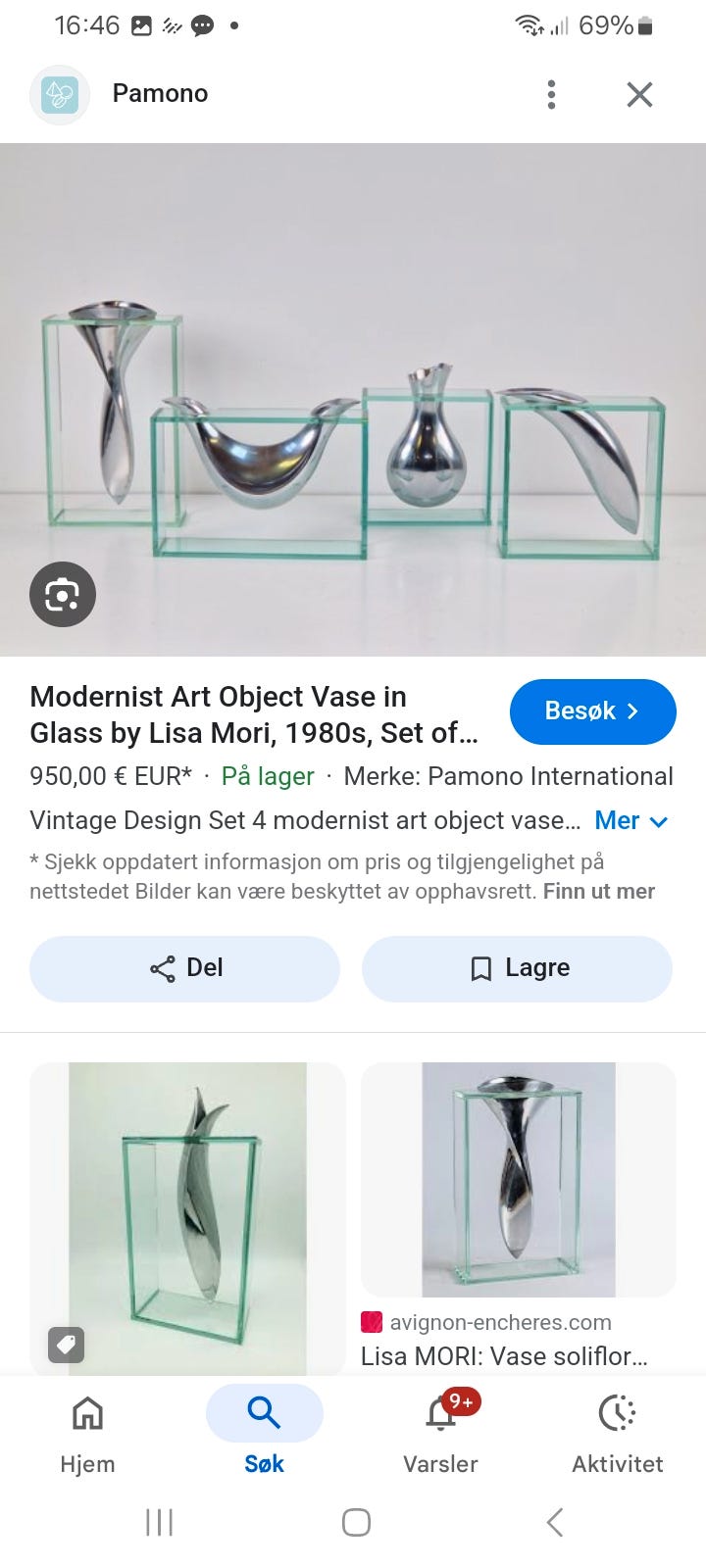Tap the Lagre bookmark icon
The height and width of the screenshot is (1568, 706).
[479, 968]
